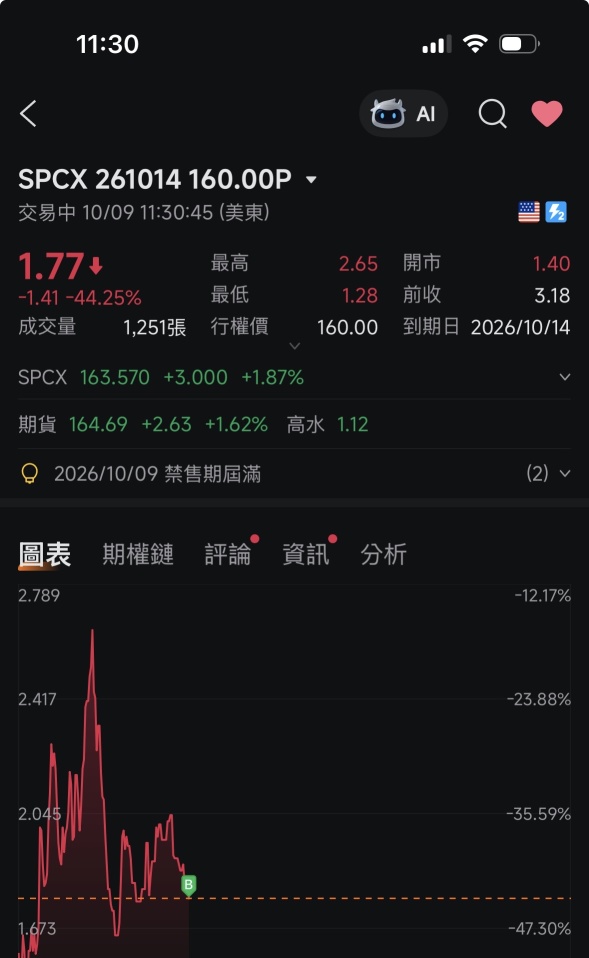Open the AI assistant button

click(403, 114)
